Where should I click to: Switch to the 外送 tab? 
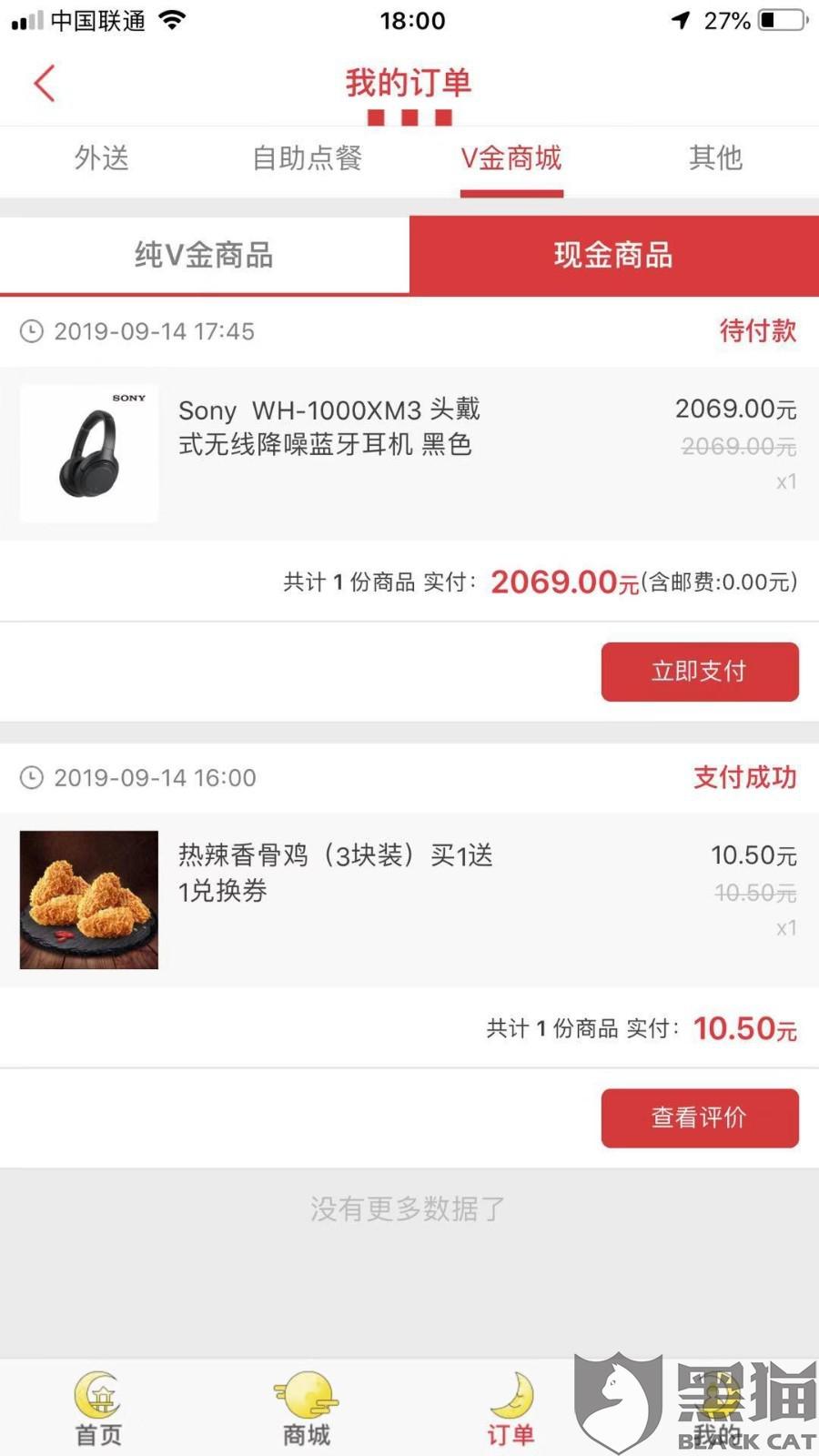tap(102, 158)
